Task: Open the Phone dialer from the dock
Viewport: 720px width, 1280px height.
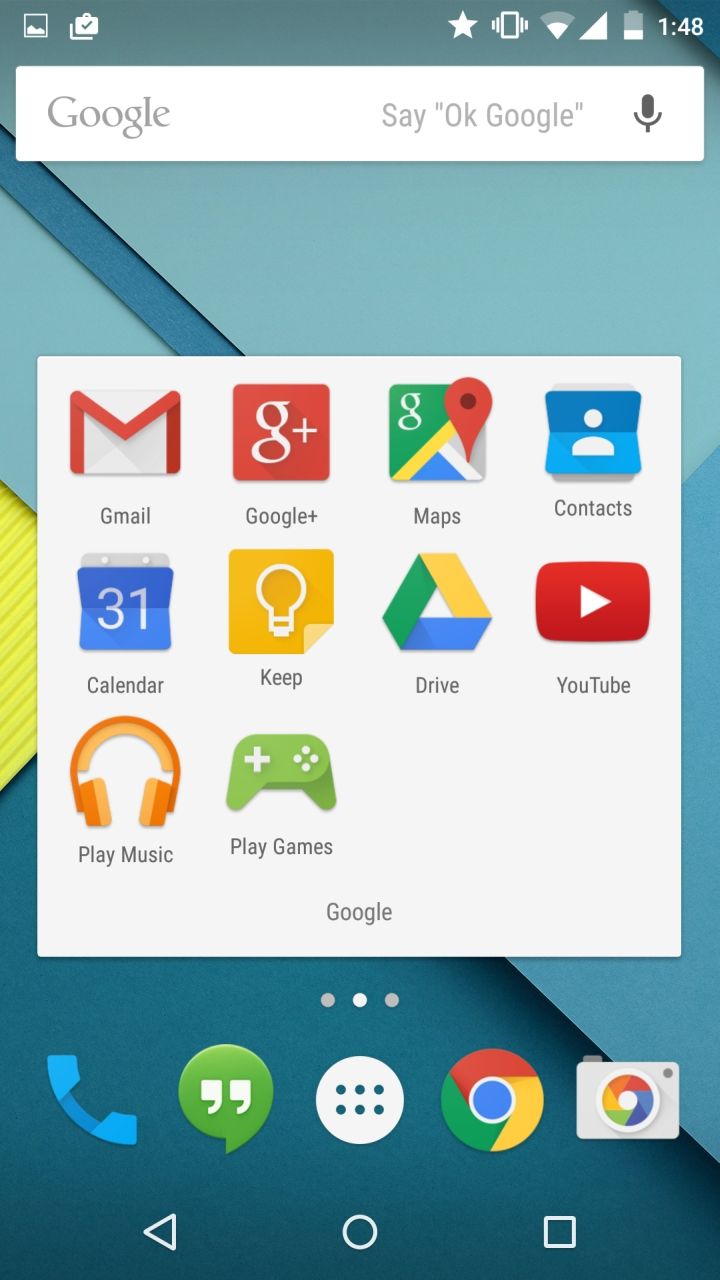Action: tap(92, 1100)
